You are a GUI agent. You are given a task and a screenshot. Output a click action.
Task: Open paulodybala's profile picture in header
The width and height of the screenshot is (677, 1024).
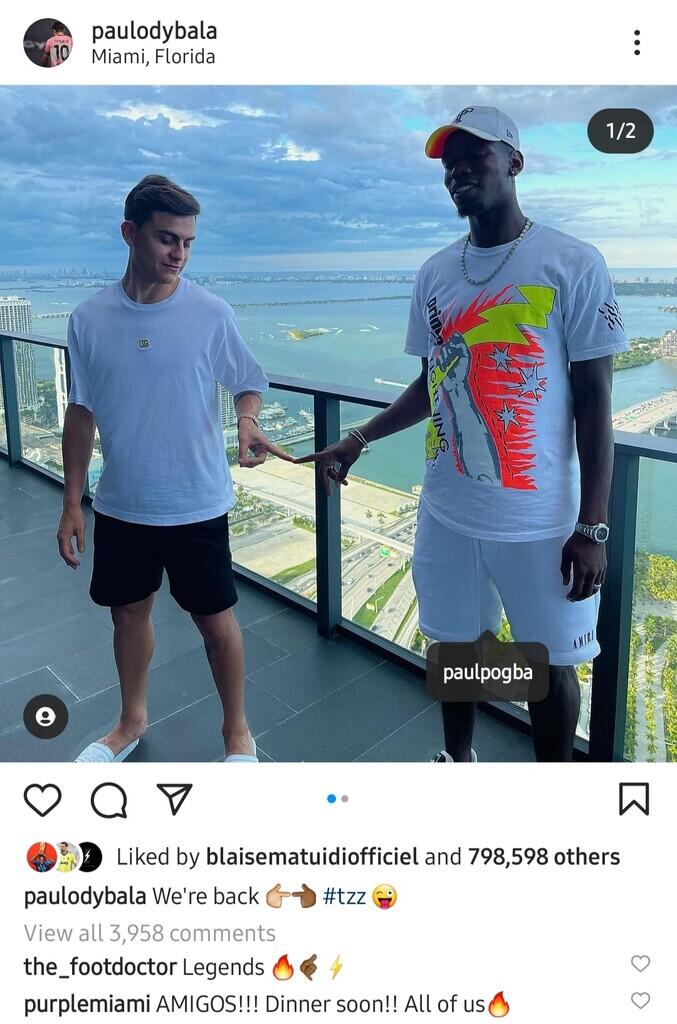[48, 43]
